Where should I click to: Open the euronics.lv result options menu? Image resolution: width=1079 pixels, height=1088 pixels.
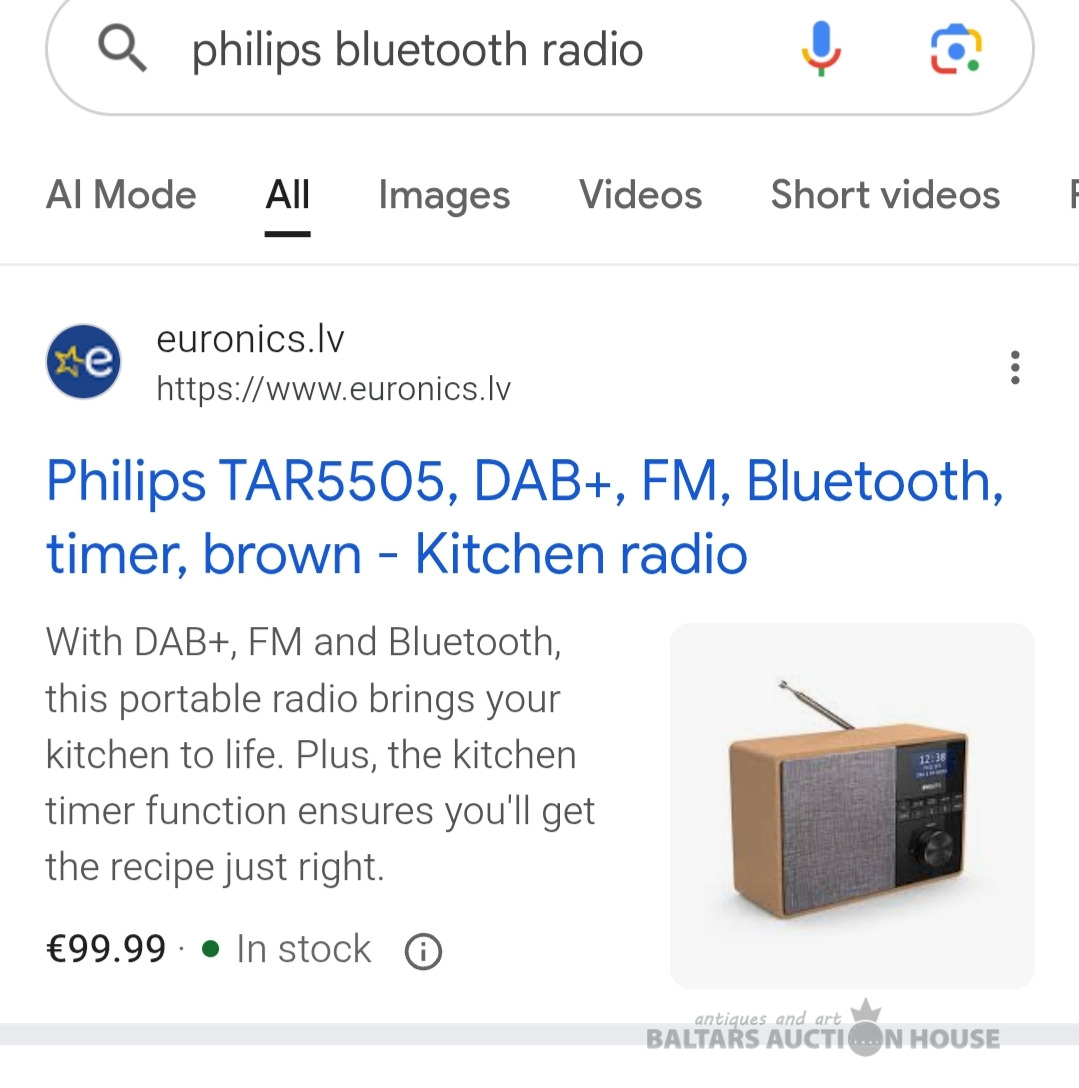pyautogui.click(x=1015, y=368)
